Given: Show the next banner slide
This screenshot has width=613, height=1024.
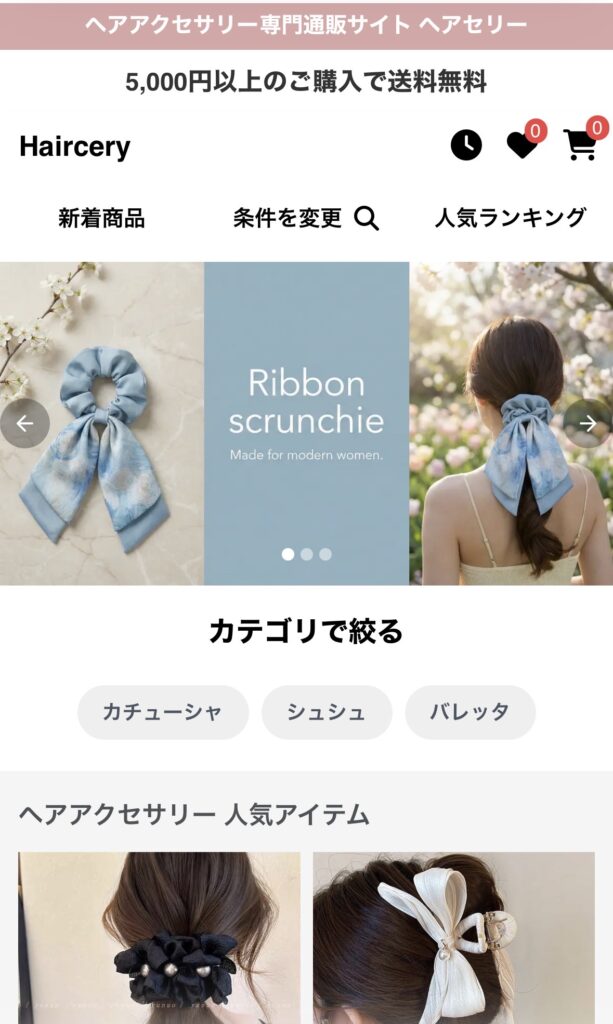Looking at the screenshot, I should pyautogui.click(x=587, y=423).
